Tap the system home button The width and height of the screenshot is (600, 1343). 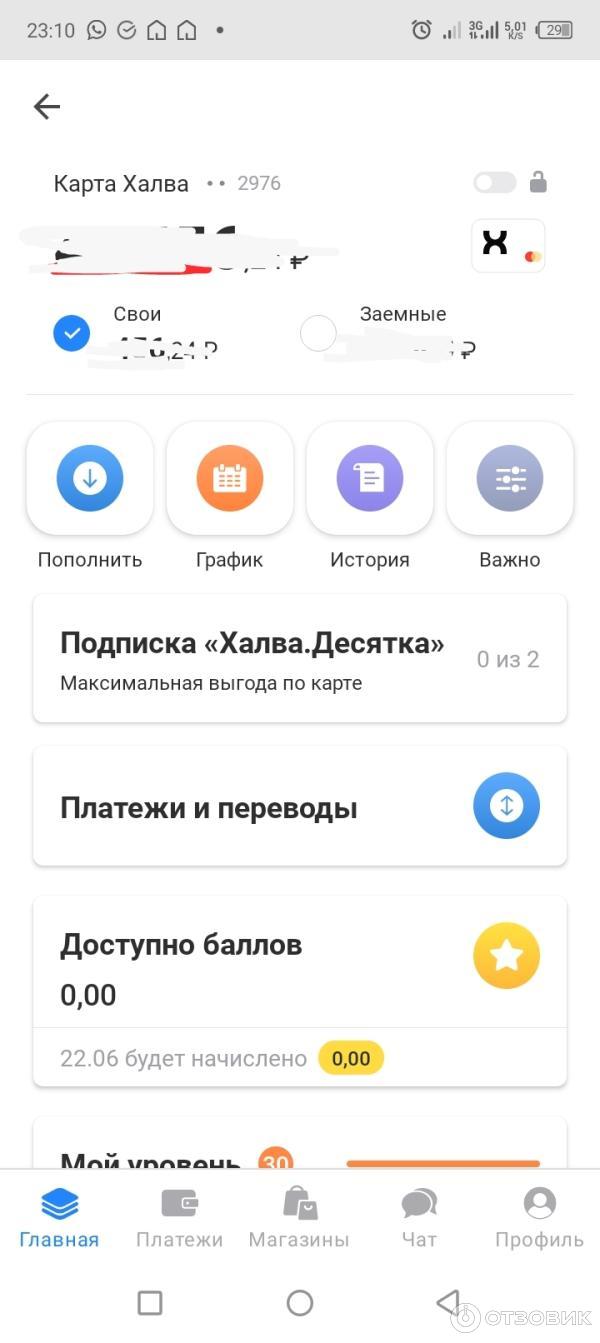tap(300, 1303)
